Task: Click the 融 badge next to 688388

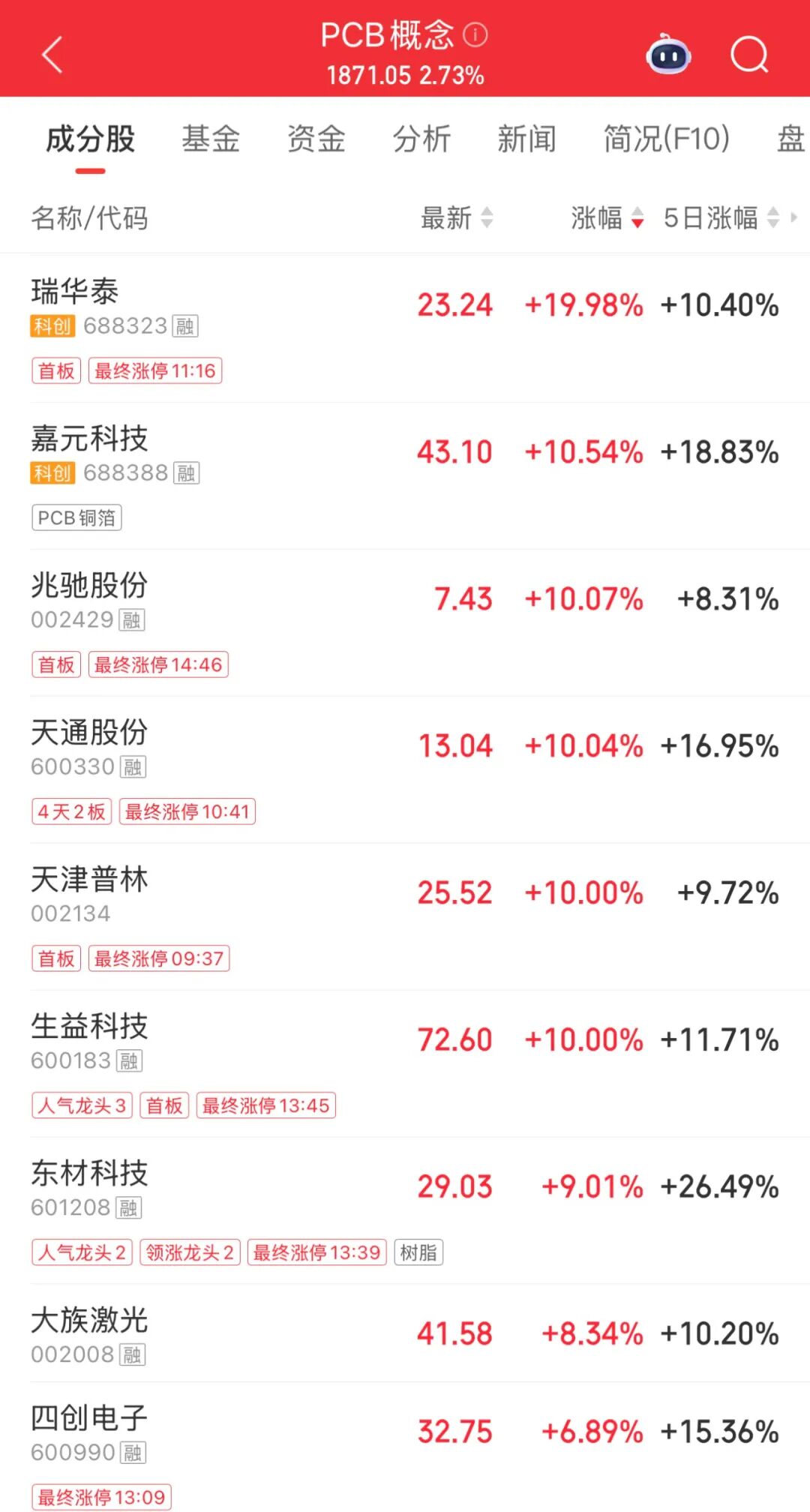Action: click(x=187, y=473)
